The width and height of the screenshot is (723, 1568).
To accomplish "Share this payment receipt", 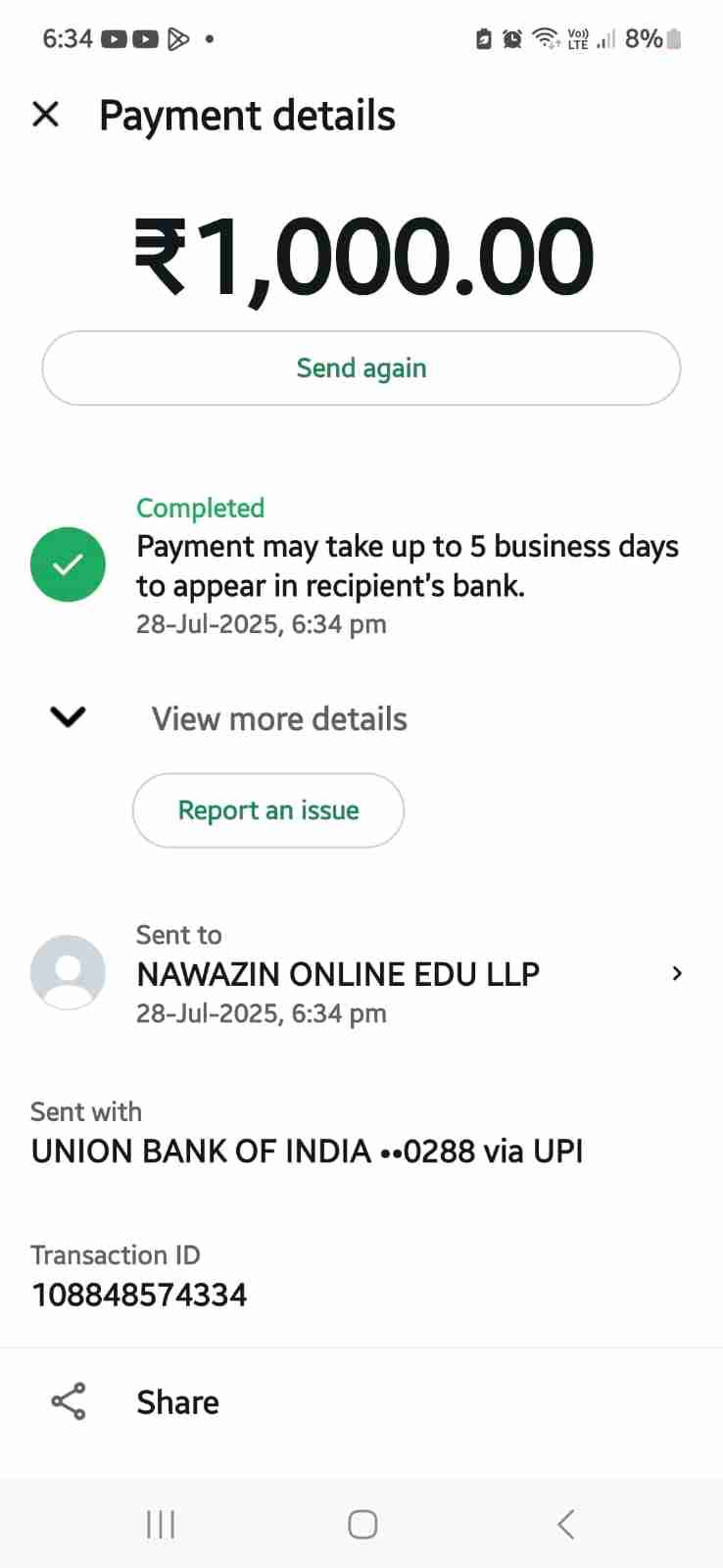I will click(137, 1402).
